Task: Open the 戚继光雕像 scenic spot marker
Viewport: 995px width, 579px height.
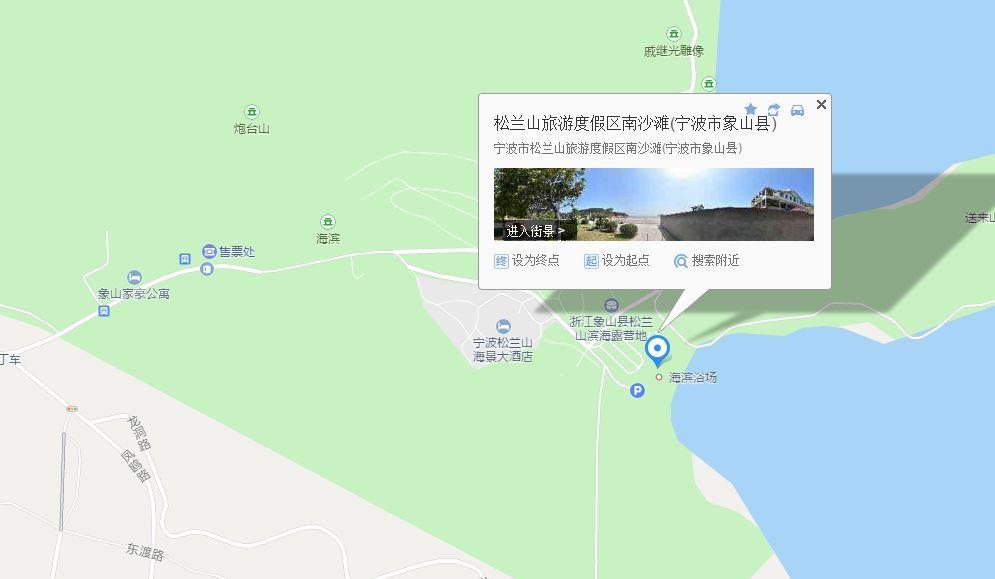Action: pyautogui.click(x=674, y=34)
